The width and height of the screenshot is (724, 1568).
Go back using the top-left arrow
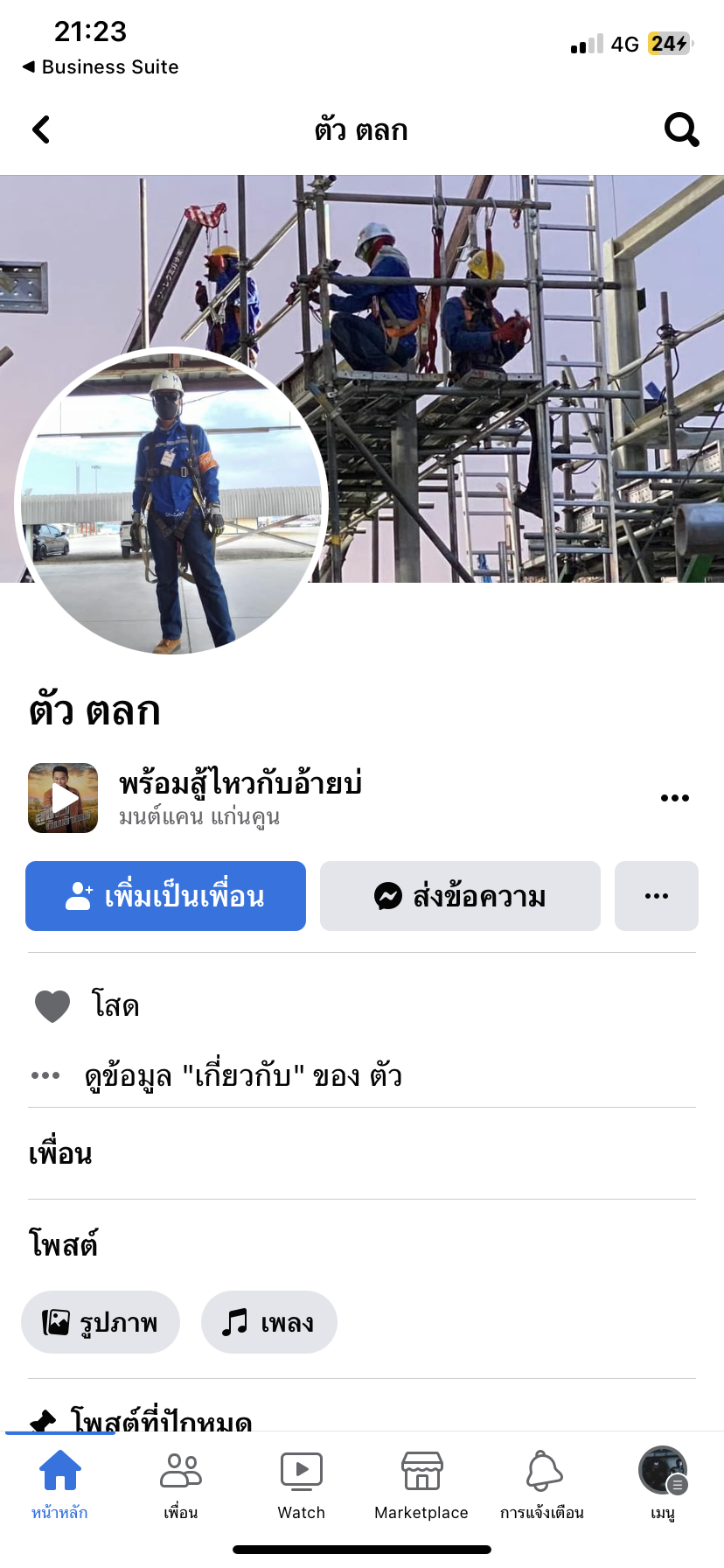pyautogui.click(x=41, y=129)
